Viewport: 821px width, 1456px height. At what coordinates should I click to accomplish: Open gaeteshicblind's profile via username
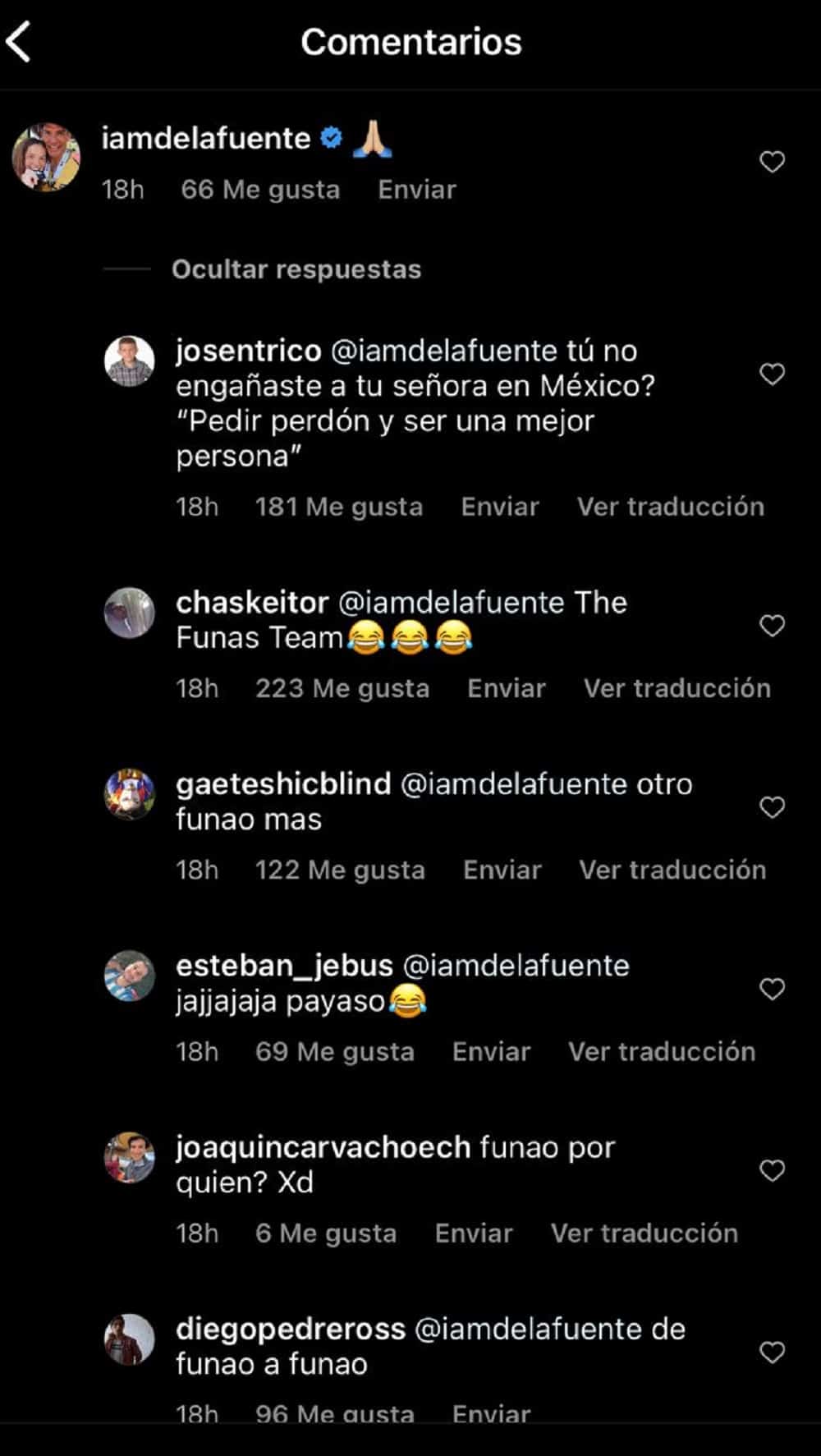[x=283, y=784]
